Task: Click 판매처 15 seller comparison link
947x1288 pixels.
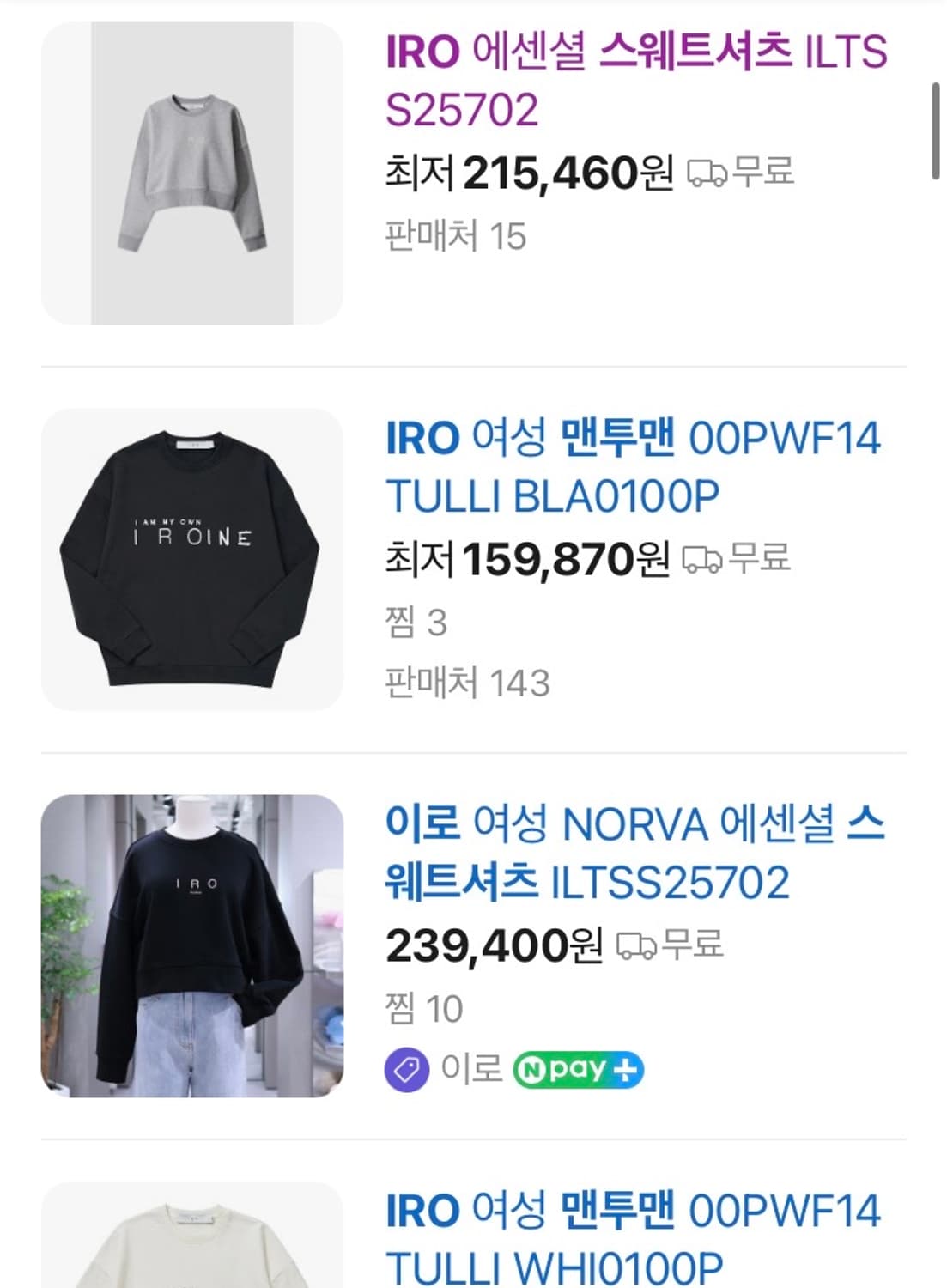Action: point(457,234)
